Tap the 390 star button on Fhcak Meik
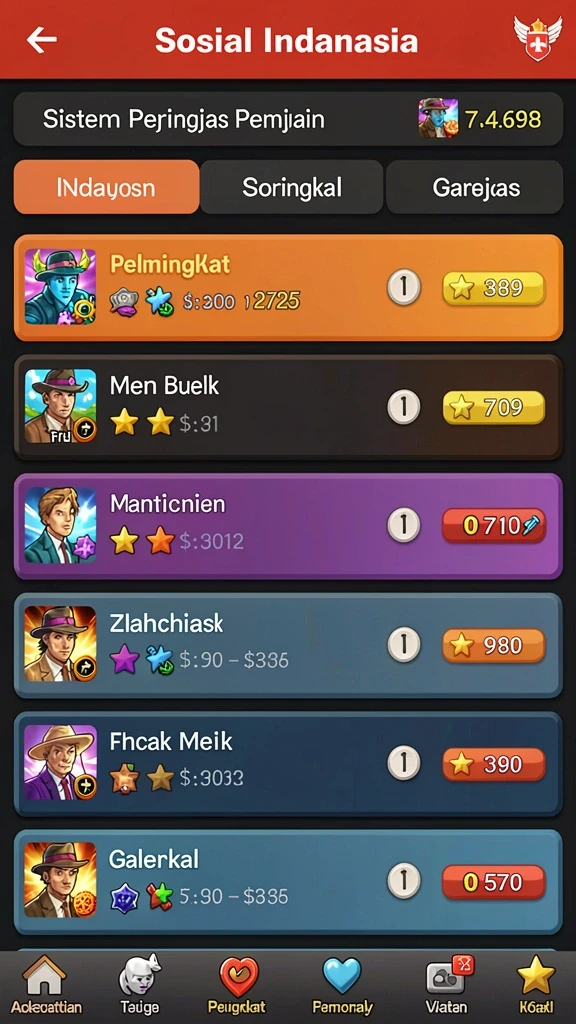 click(494, 764)
